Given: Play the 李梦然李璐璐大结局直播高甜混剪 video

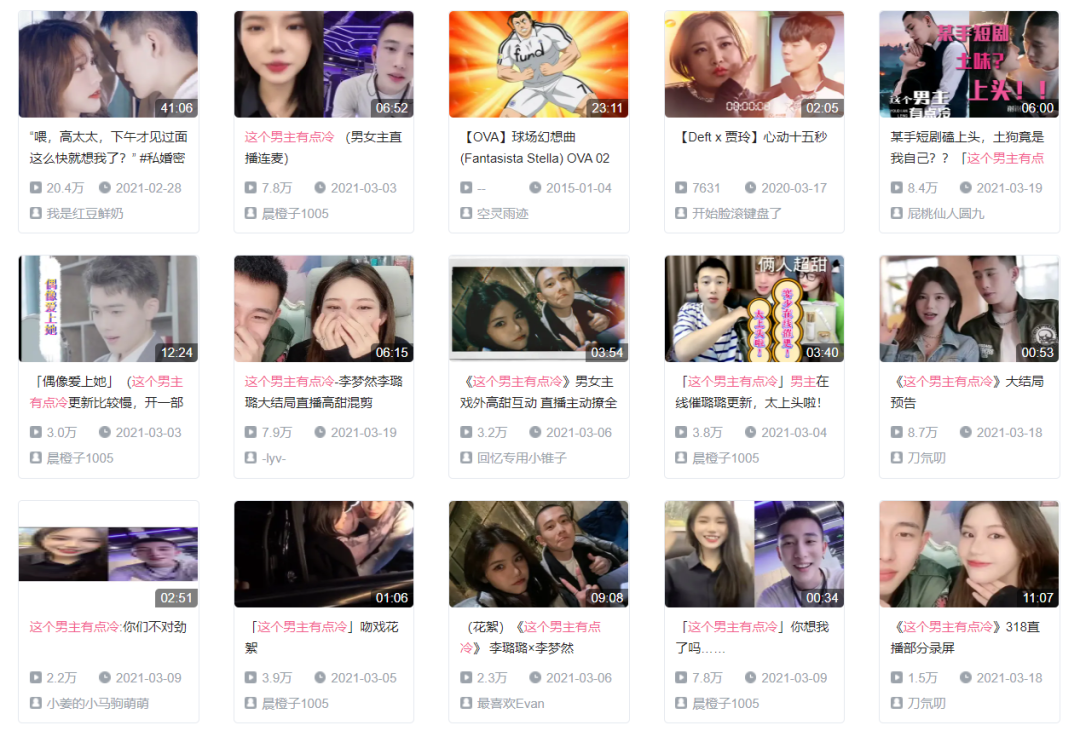Looking at the screenshot, I should coord(323,308).
